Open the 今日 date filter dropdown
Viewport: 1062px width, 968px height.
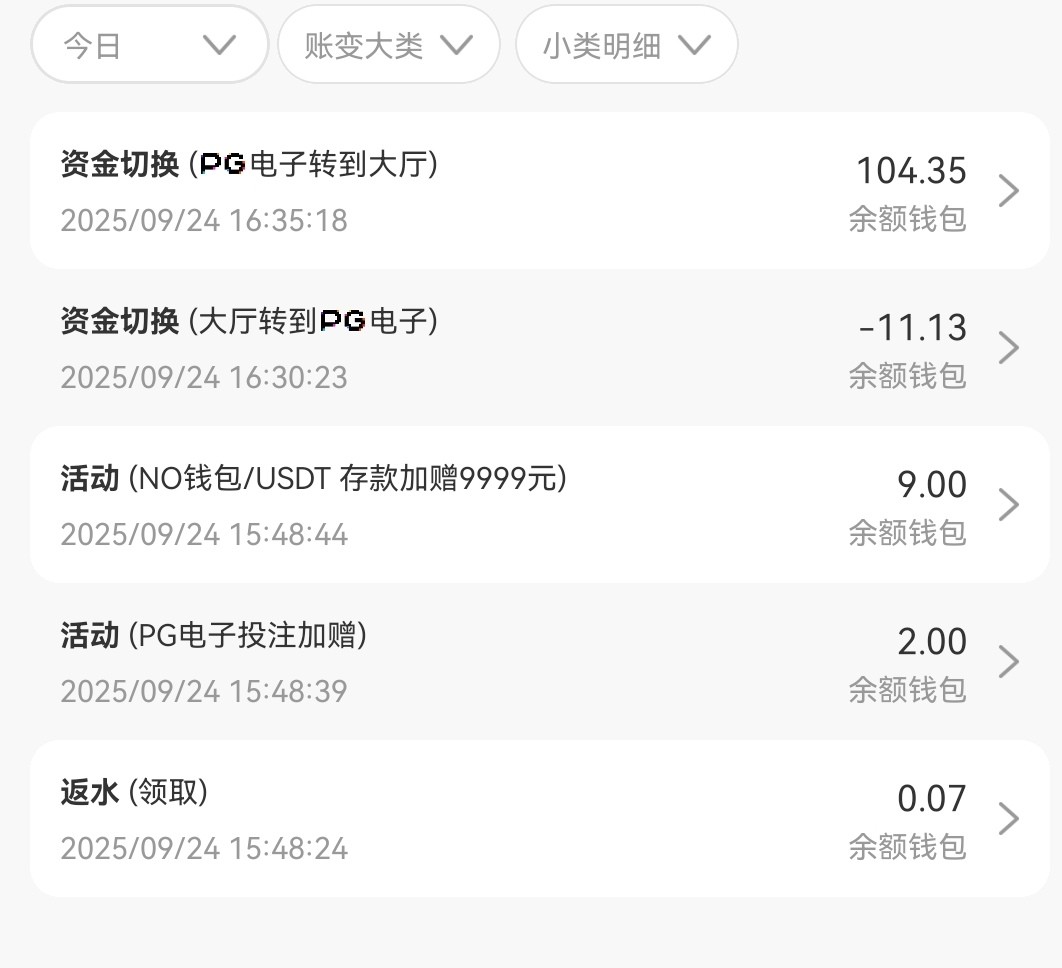point(150,45)
